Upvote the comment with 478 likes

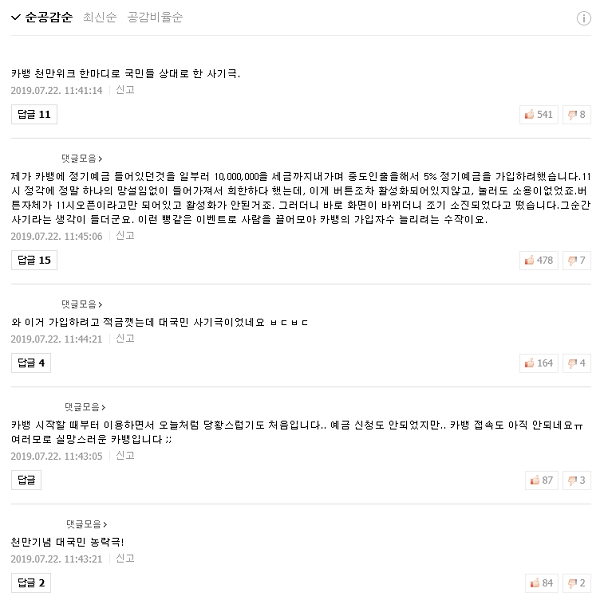[x=539, y=261]
